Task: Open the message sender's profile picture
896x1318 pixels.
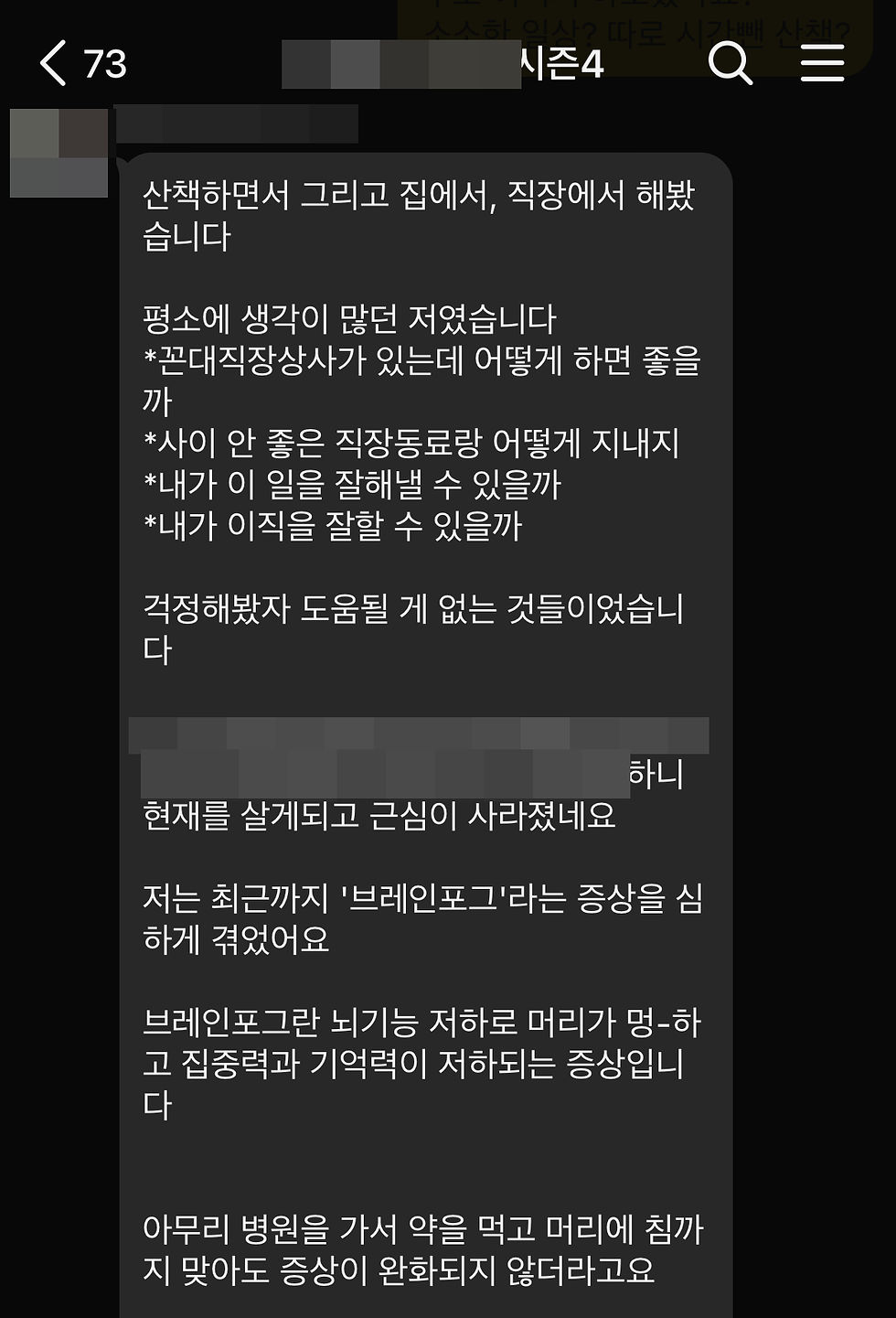Action: click(x=59, y=153)
